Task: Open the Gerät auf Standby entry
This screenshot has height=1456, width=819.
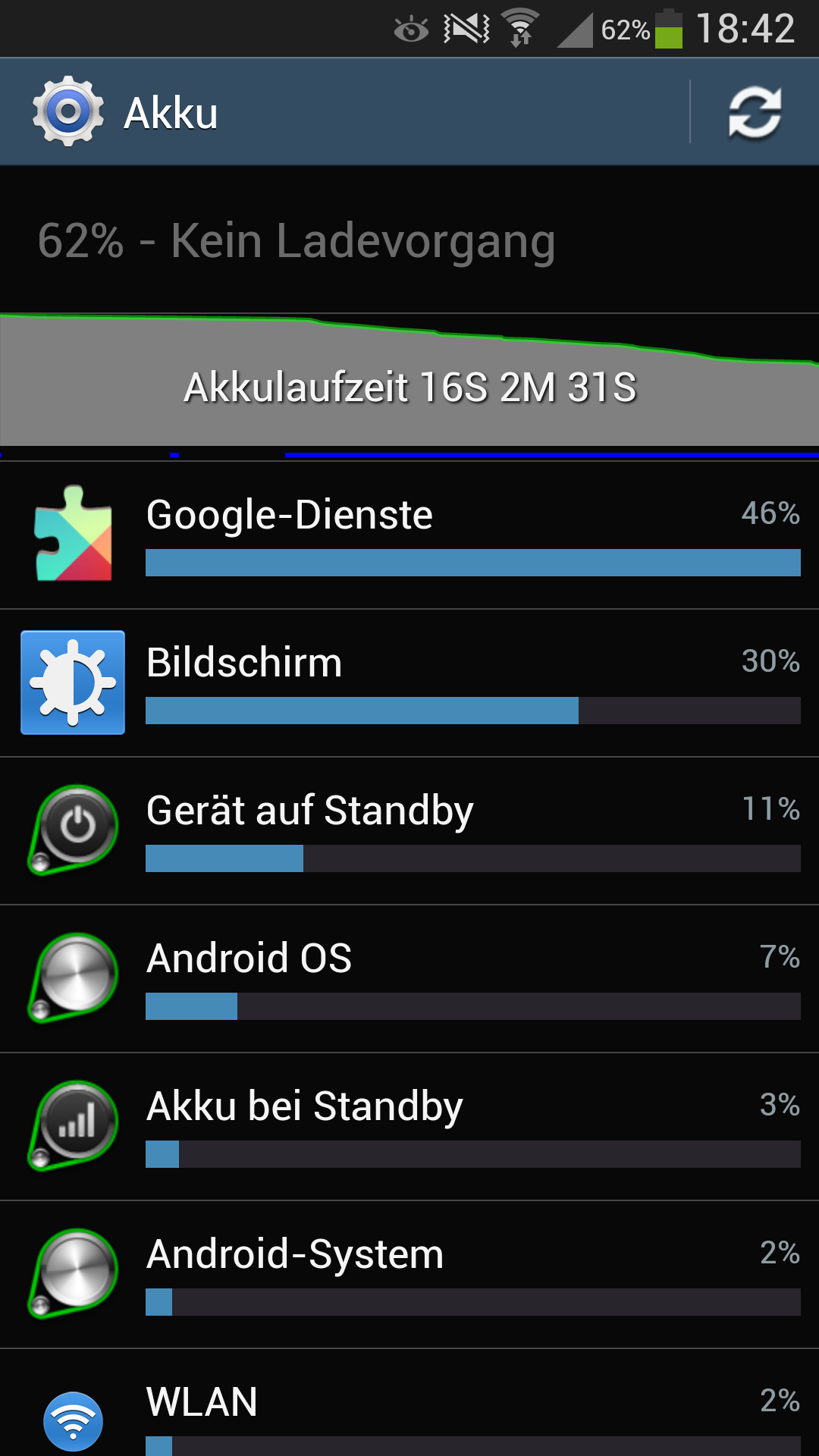Action: [x=409, y=830]
